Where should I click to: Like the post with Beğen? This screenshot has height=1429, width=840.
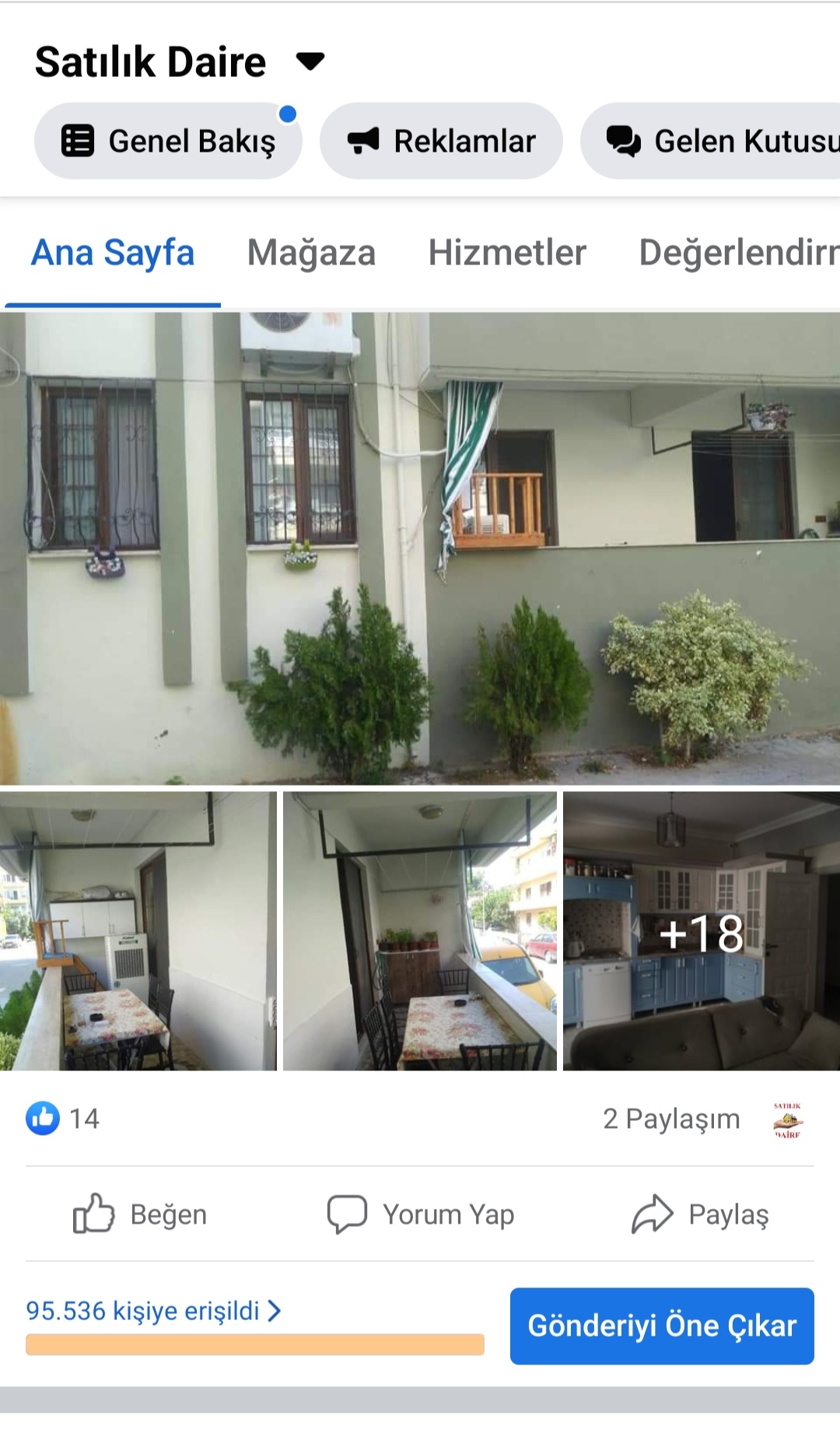point(140,1214)
